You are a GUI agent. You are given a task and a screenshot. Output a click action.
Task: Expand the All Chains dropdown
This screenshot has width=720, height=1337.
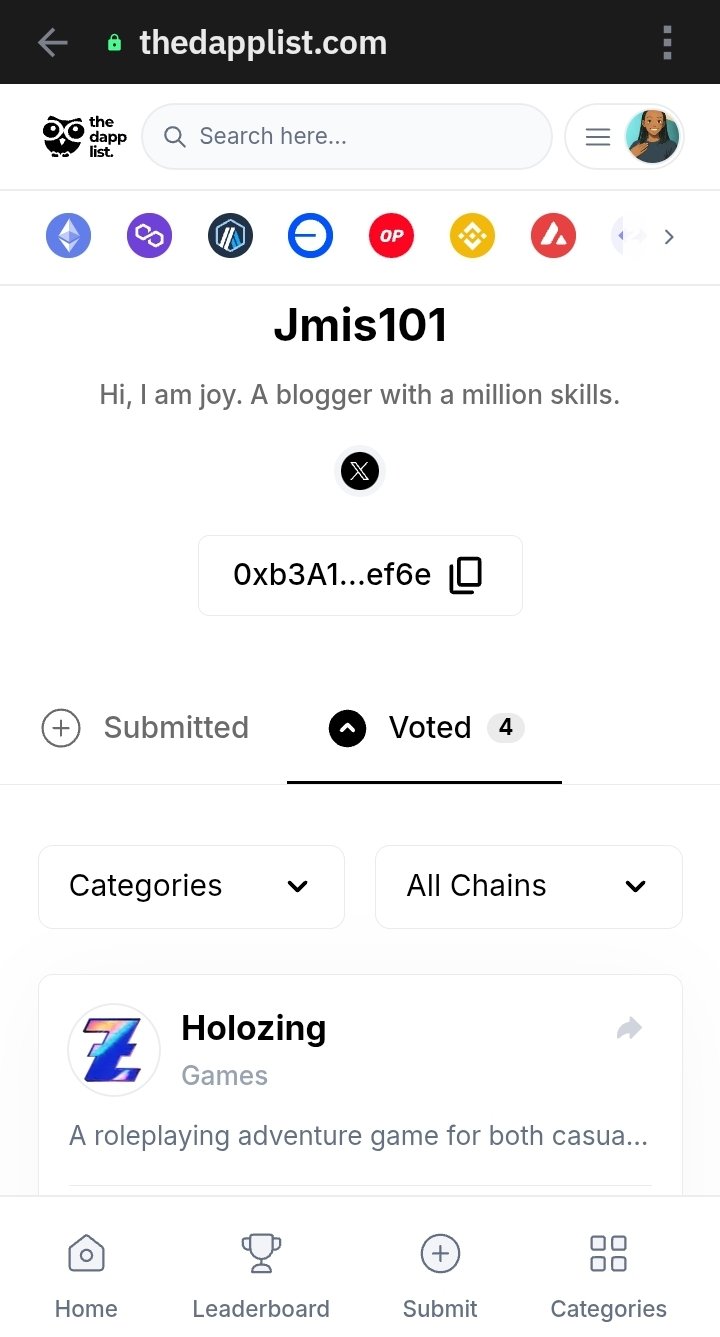(x=529, y=886)
